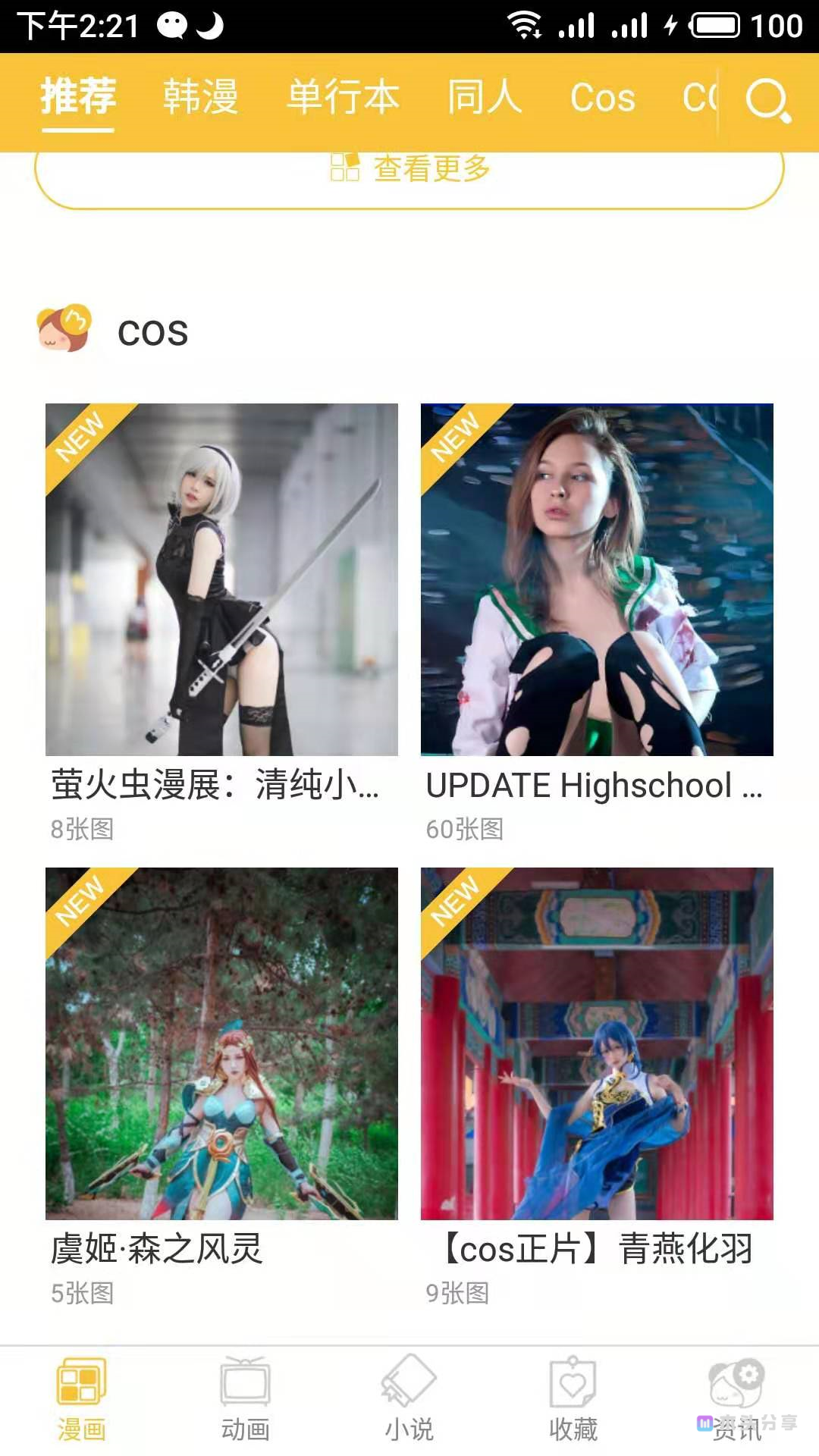Open the 单行本 tab
819x1456 pixels.
[x=342, y=99]
